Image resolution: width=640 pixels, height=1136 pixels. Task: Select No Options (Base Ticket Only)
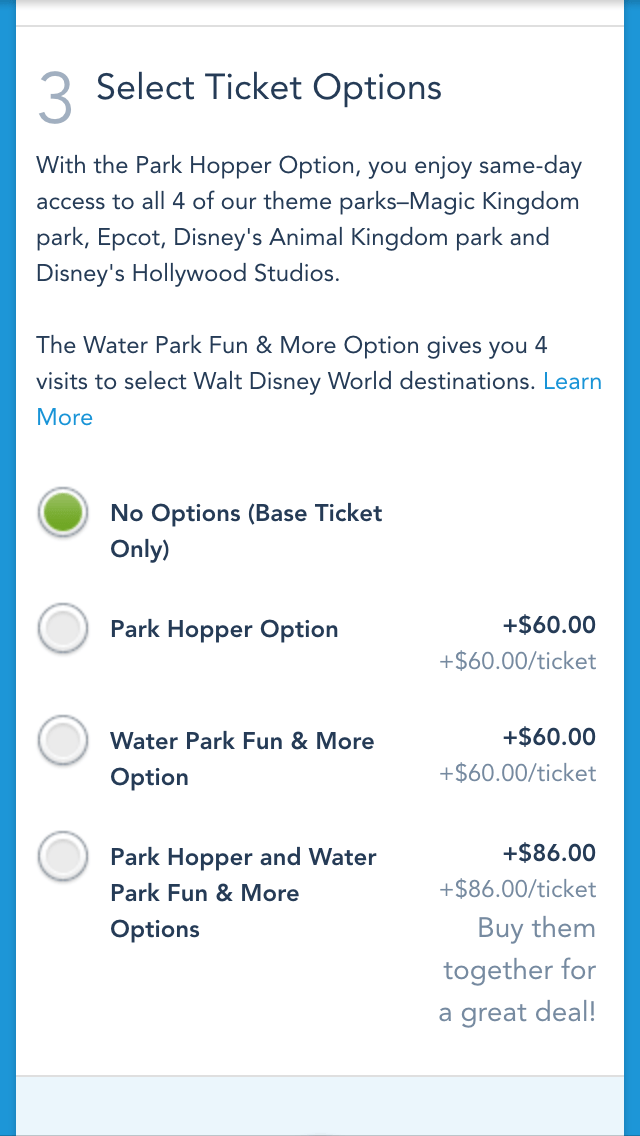[64, 515]
